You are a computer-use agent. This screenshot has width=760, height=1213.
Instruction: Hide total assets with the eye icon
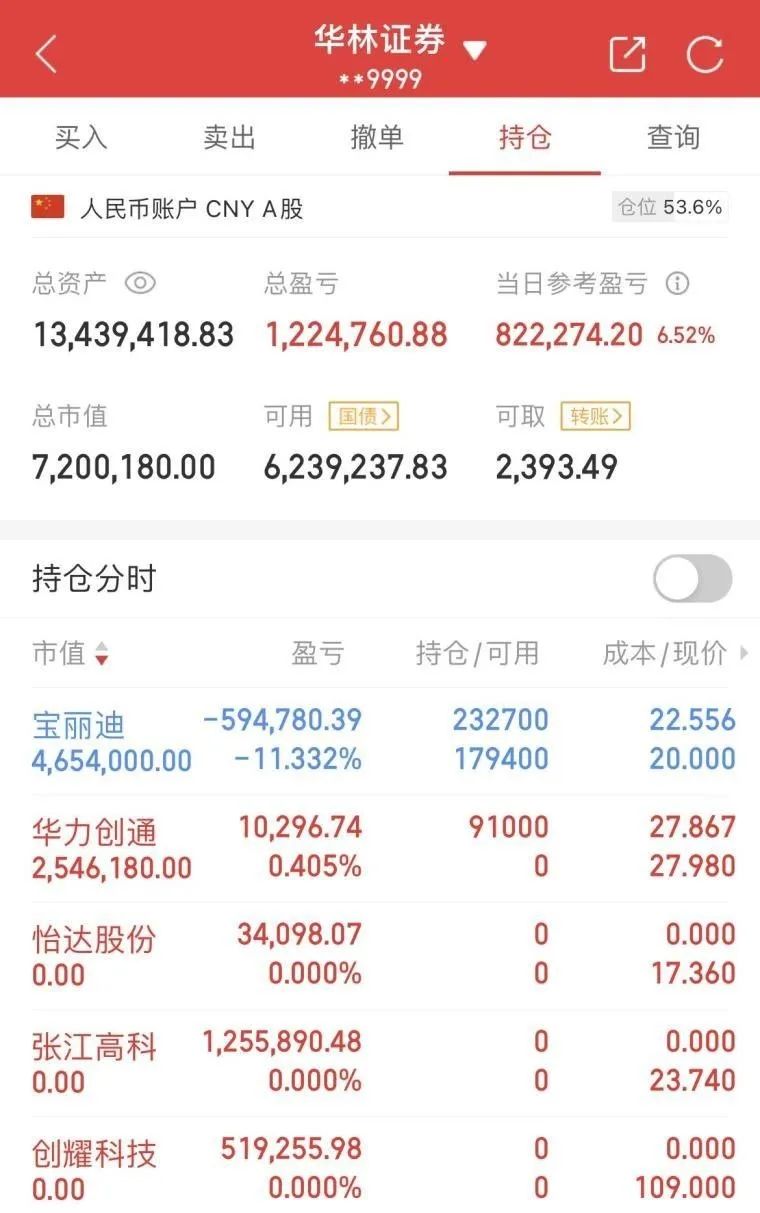pyautogui.click(x=140, y=284)
